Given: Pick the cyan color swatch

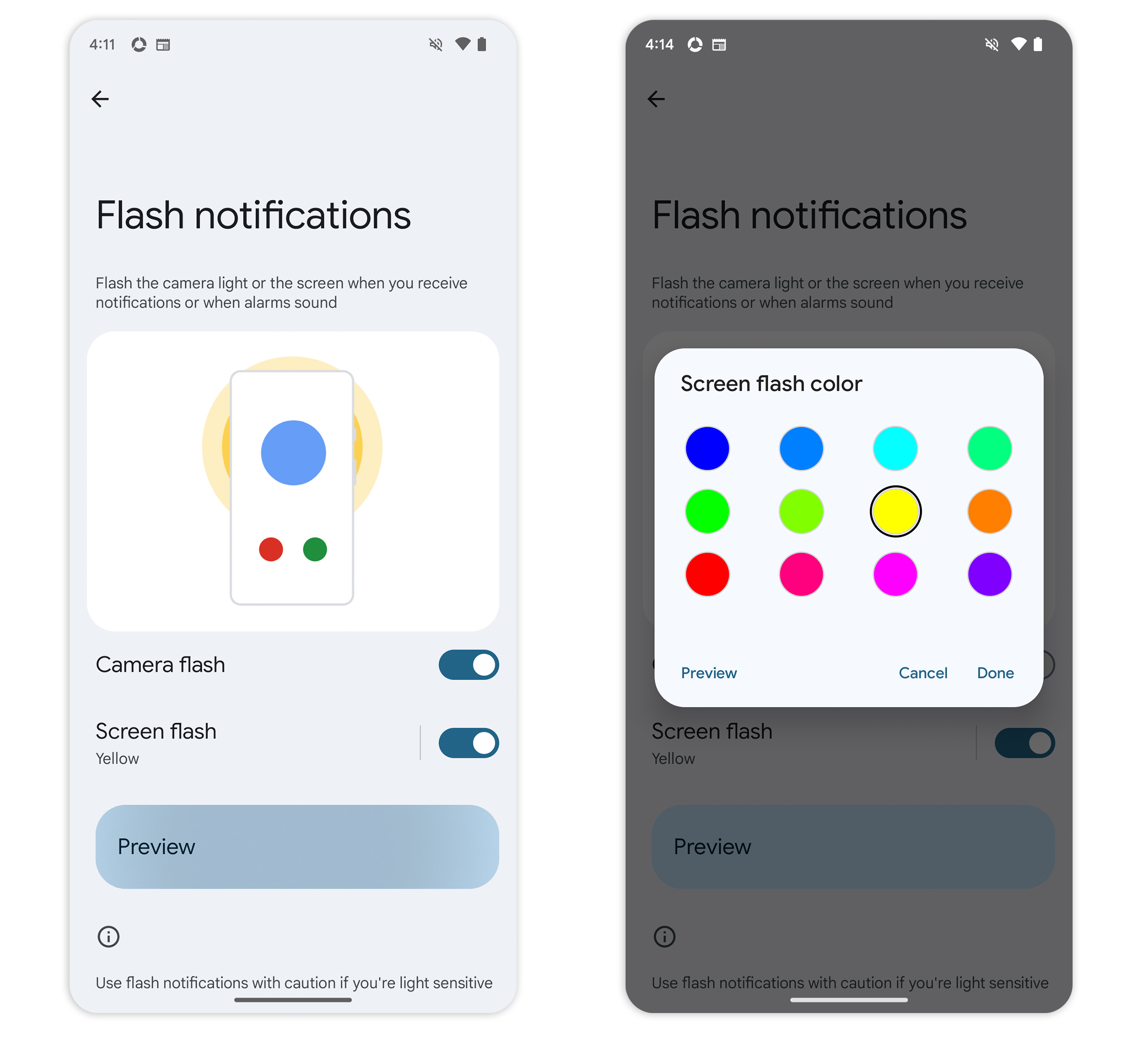Looking at the screenshot, I should (x=895, y=449).
